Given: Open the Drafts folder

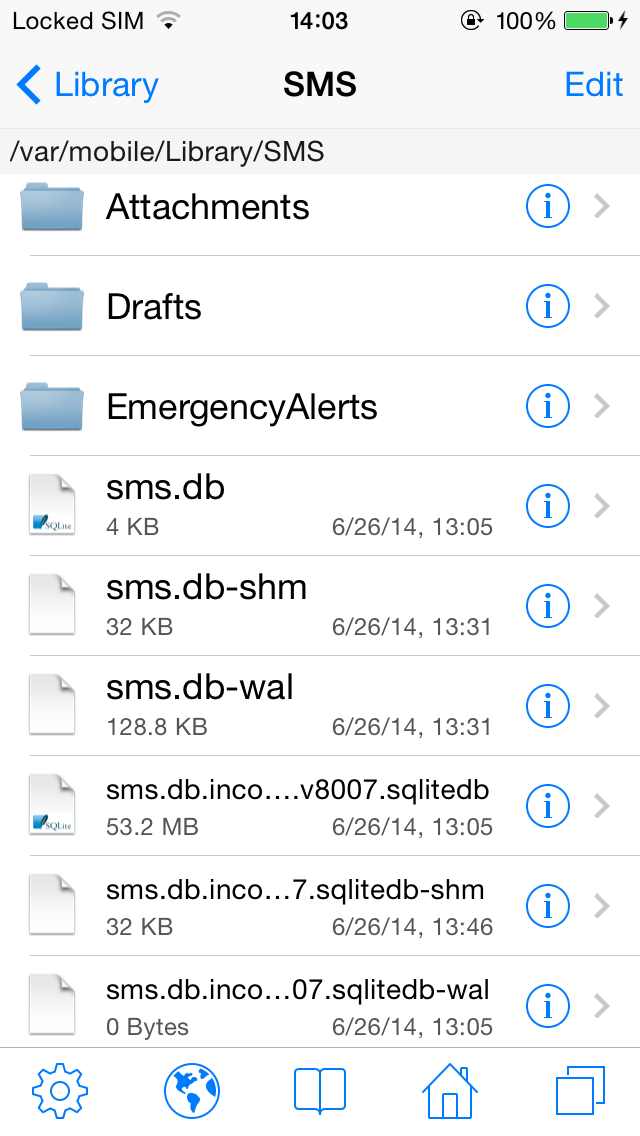Looking at the screenshot, I should click(x=320, y=306).
